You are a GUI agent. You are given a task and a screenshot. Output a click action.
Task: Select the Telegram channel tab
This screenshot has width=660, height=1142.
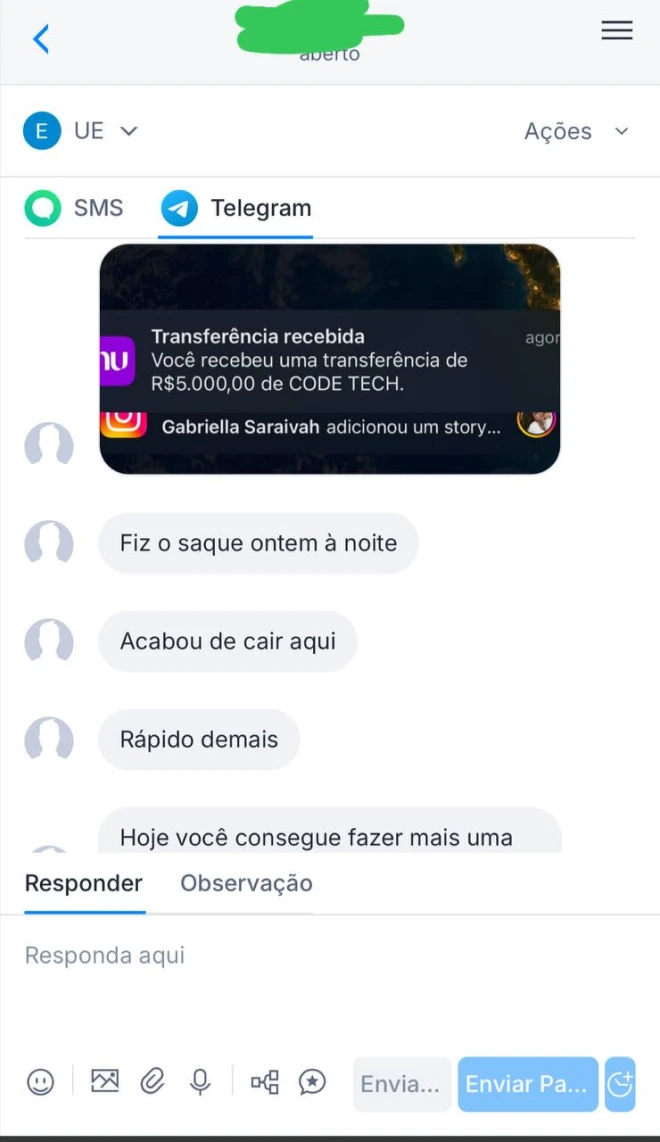238,208
